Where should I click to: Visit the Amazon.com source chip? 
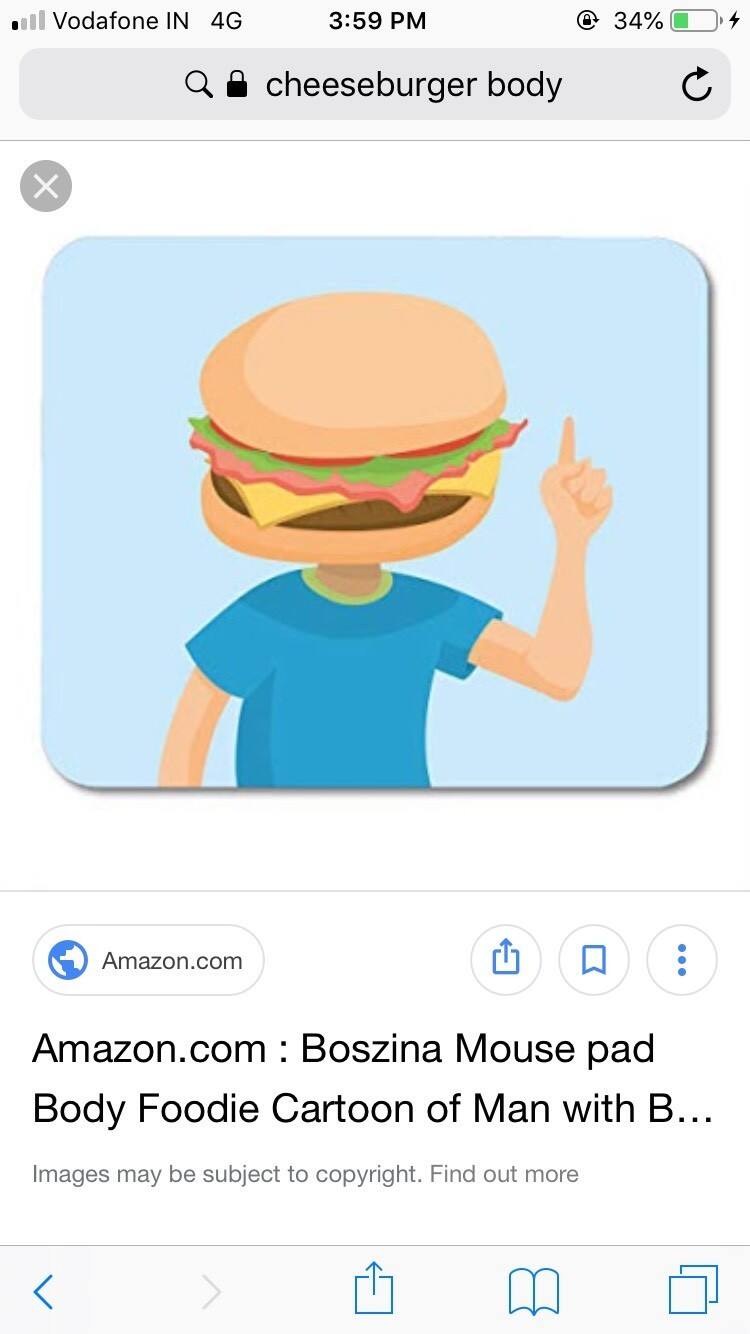[x=149, y=960]
